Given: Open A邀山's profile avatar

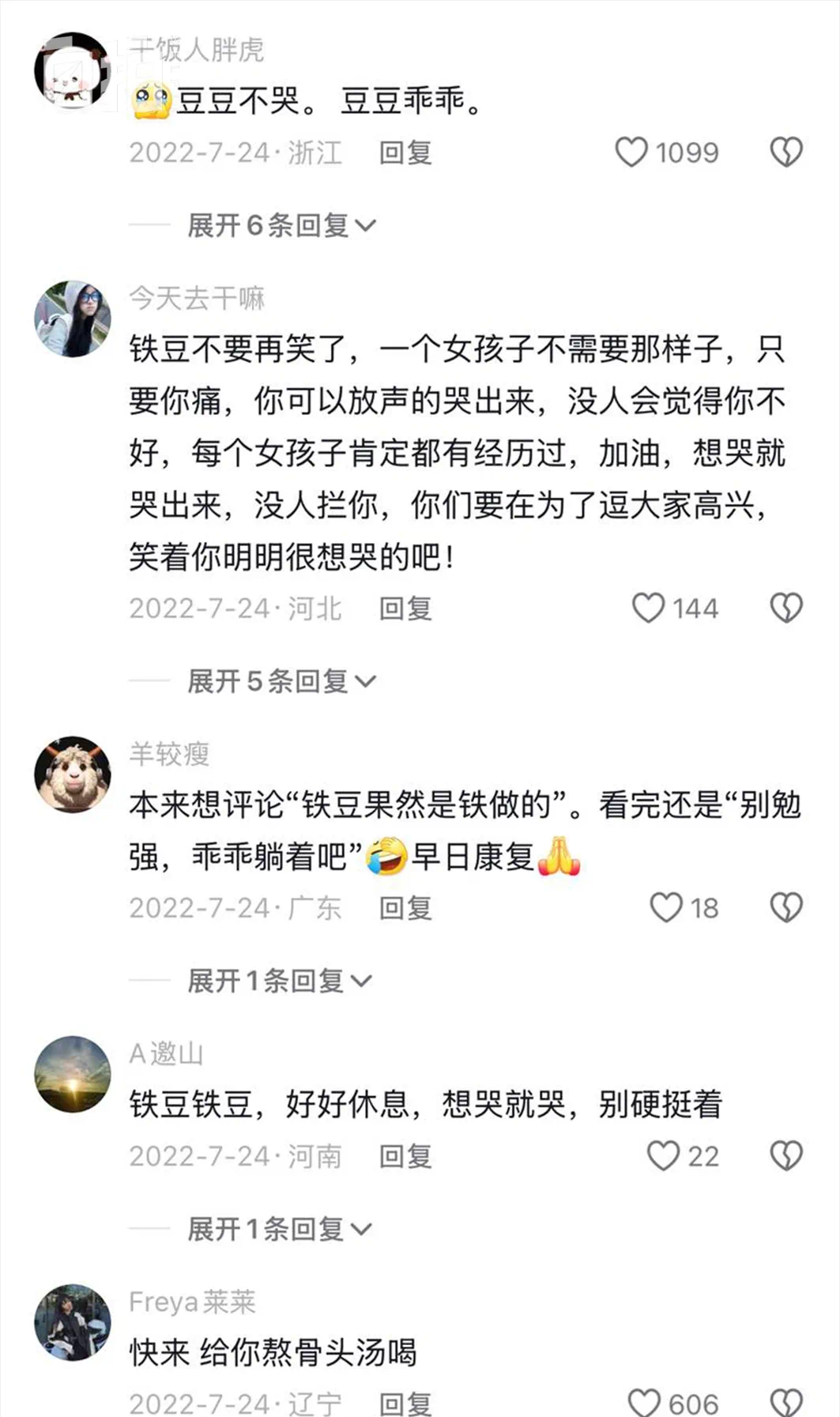Looking at the screenshot, I should pyautogui.click(x=73, y=1074).
